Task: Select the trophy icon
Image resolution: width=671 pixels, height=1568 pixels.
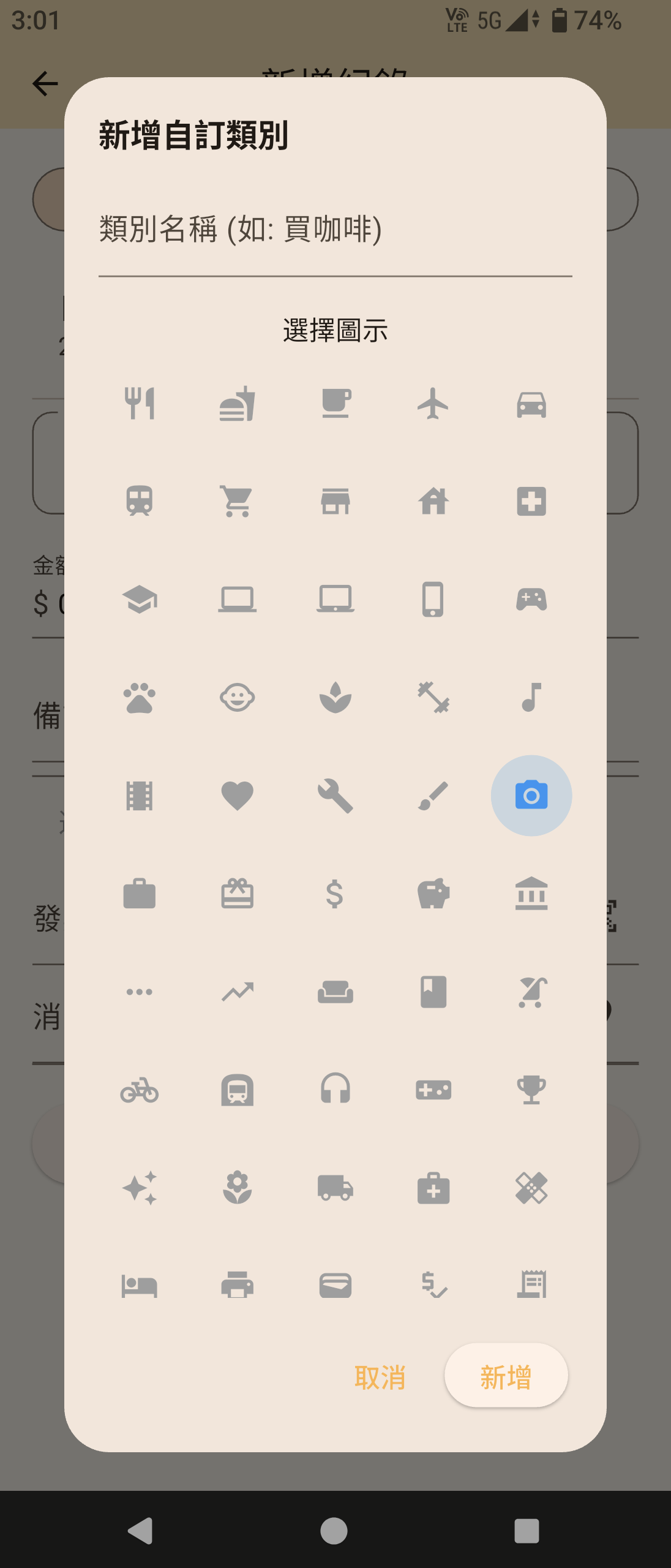Action: [531, 1090]
